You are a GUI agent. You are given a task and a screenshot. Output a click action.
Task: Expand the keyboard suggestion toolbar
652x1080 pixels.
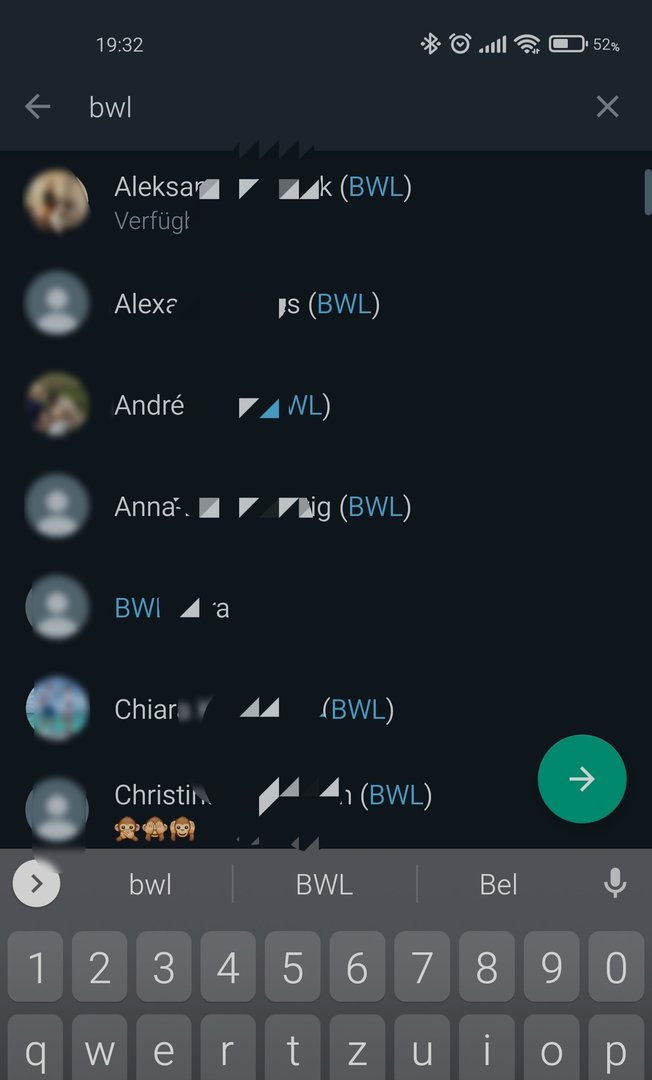pyautogui.click(x=37, y=884)
